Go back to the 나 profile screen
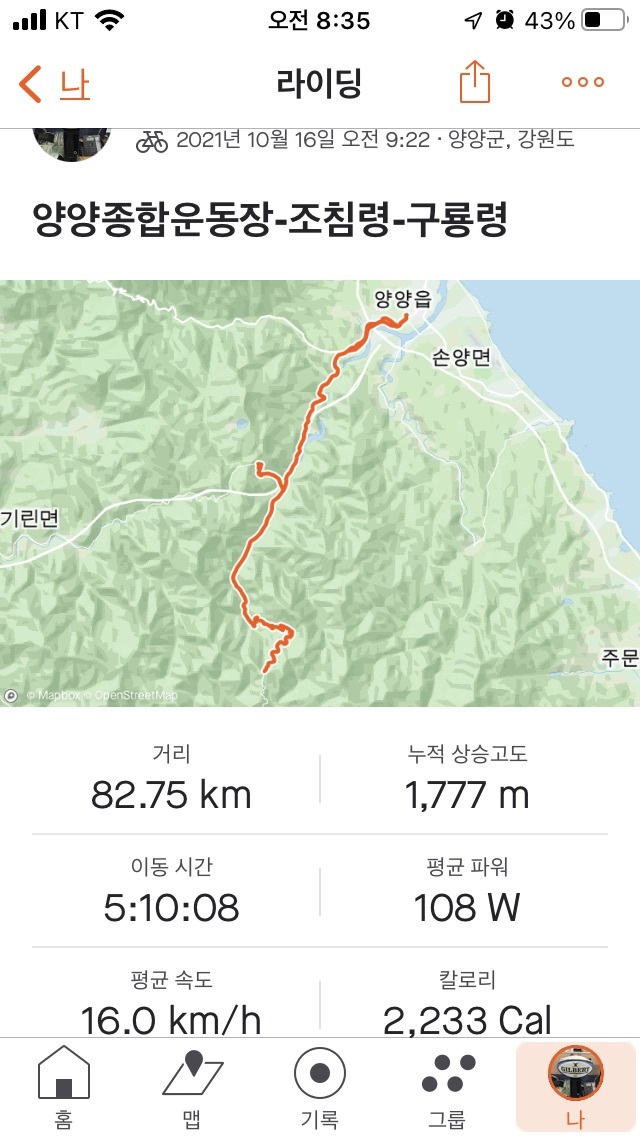 coord(55,83)
